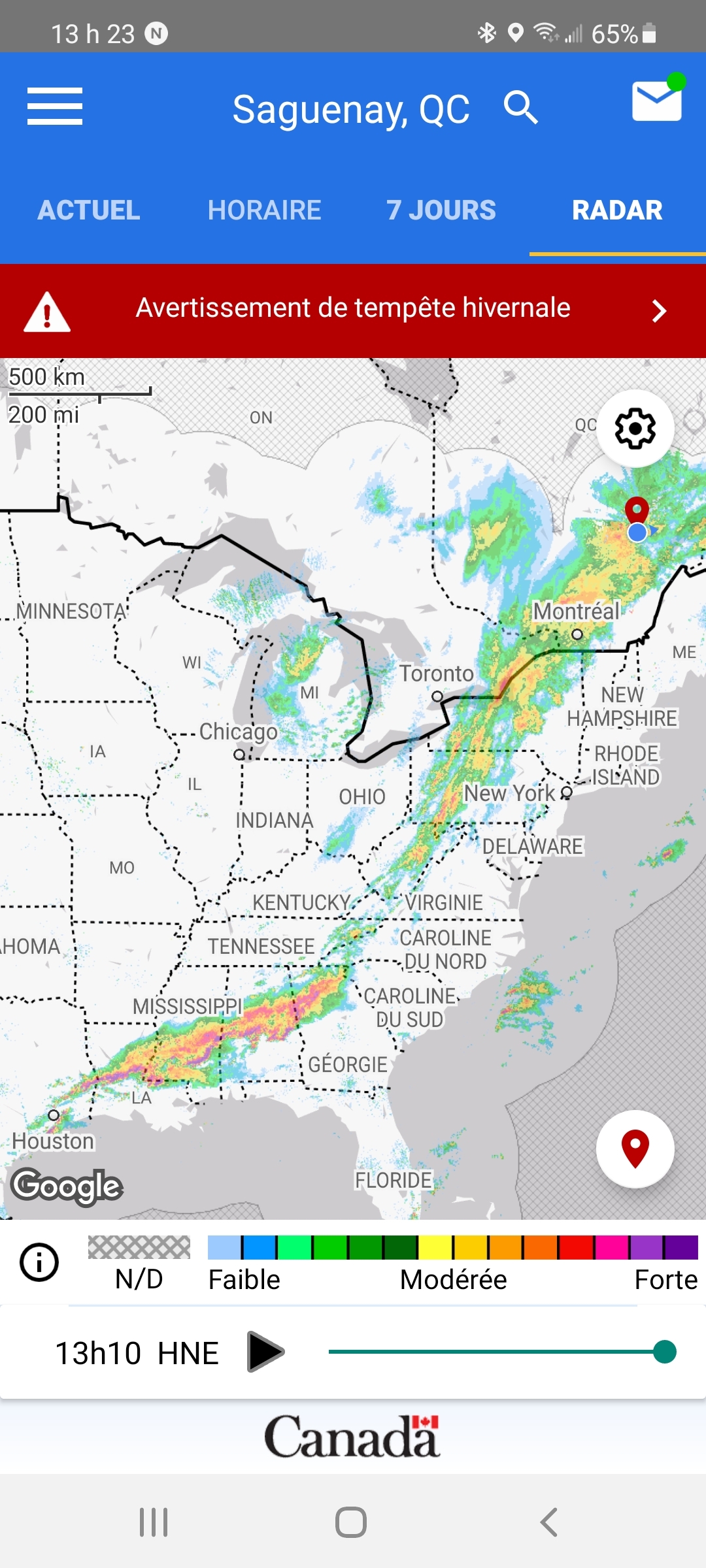706x1568 pixels.
Task: Open the Avertissement de tempête hivernale alert
Action: pyautogui.click(x=353, y=310)
